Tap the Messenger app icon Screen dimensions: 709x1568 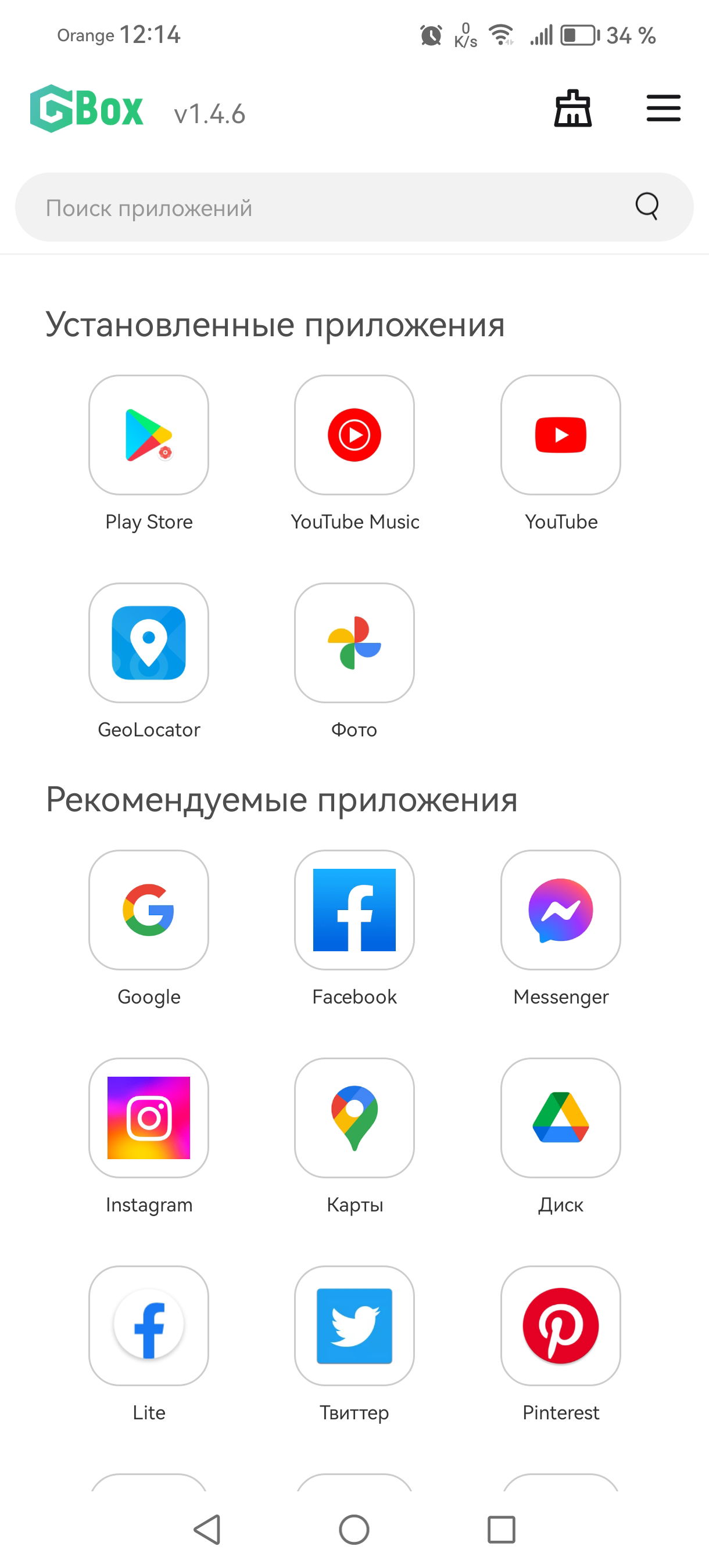click(560, 910)
